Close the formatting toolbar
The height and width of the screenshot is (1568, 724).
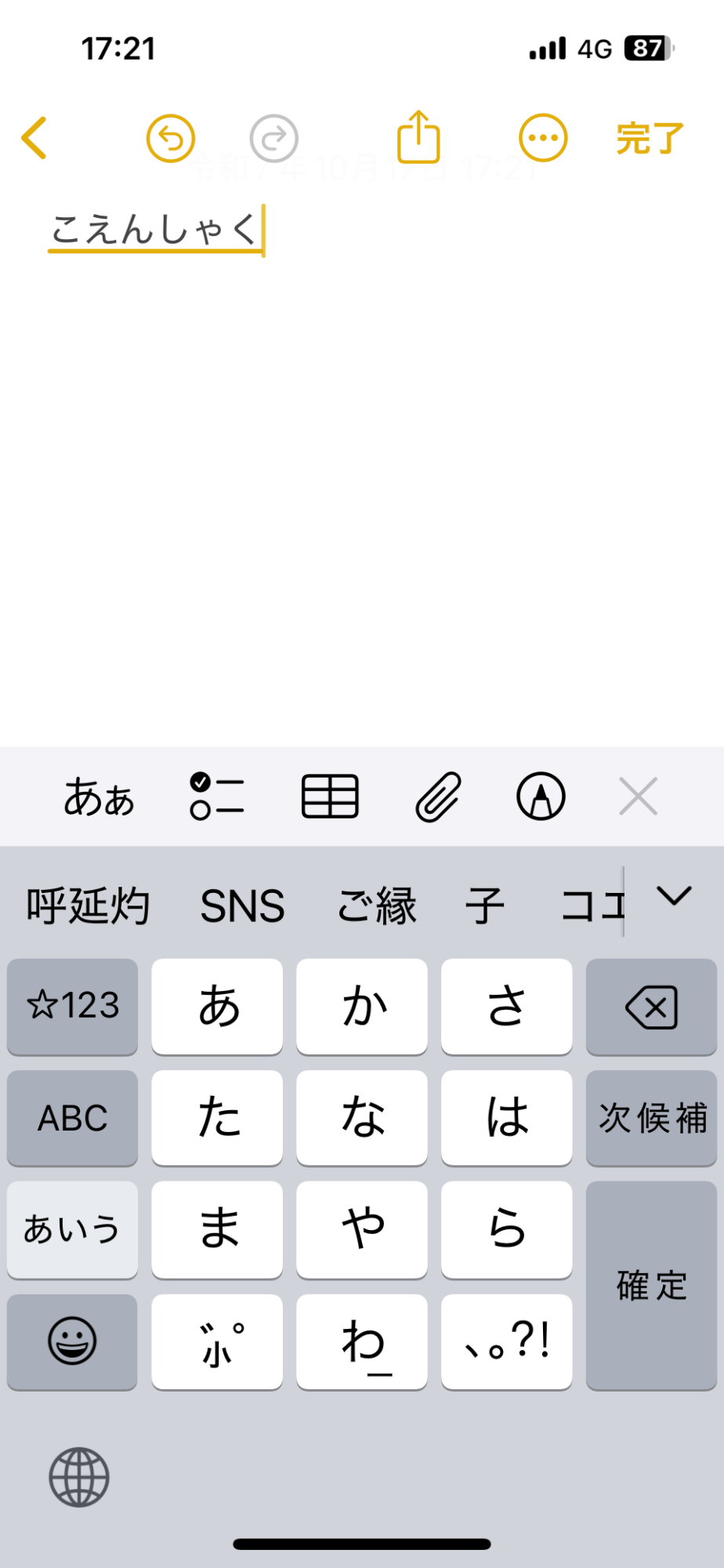point(638,797)
